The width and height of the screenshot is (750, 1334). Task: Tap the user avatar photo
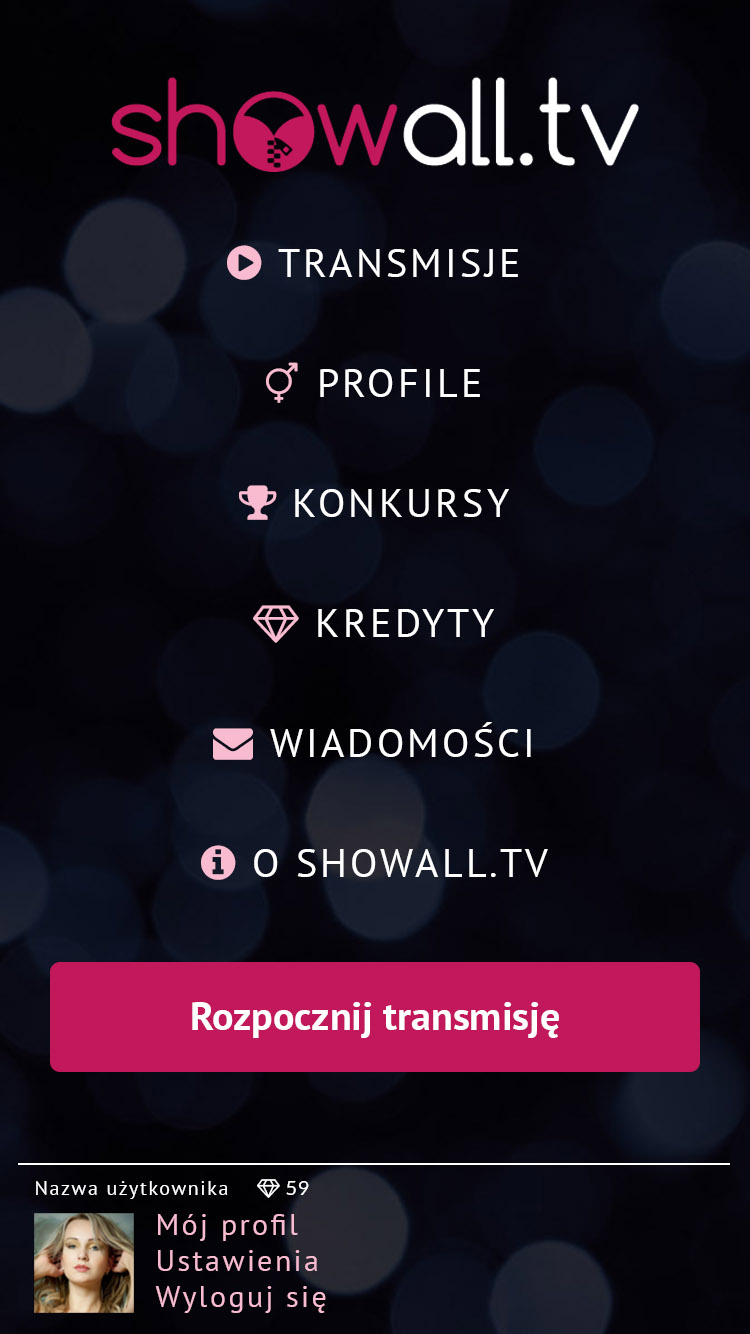84,1263
